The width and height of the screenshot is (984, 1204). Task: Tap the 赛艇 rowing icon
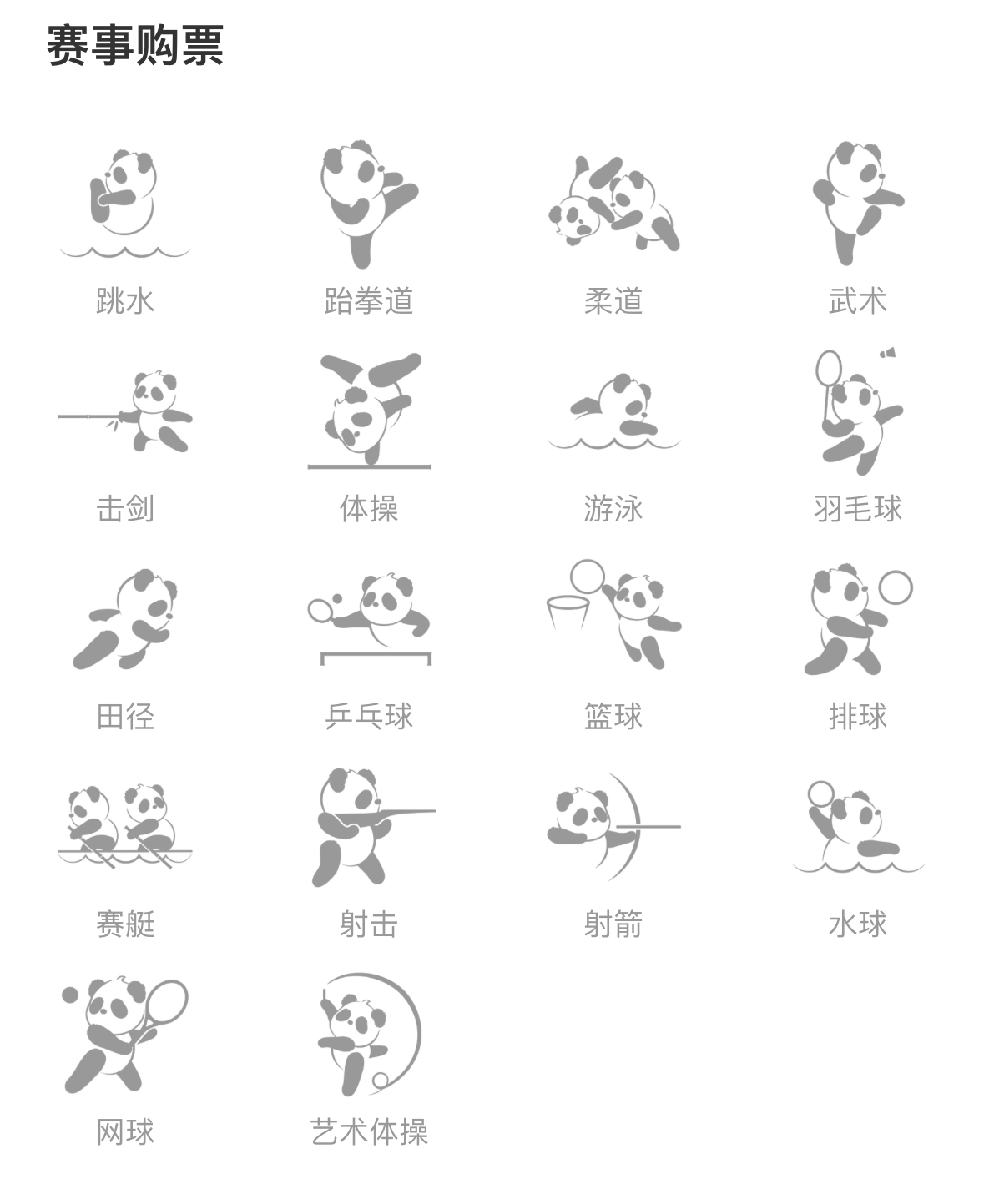click(x=124, y=829)
